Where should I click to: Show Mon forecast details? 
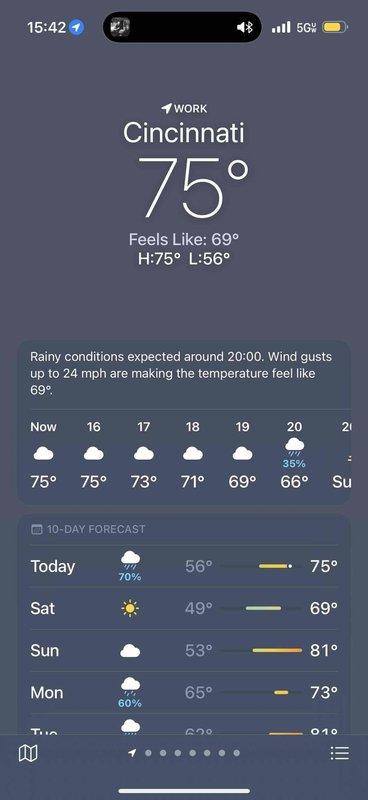[x=184, y=693]
